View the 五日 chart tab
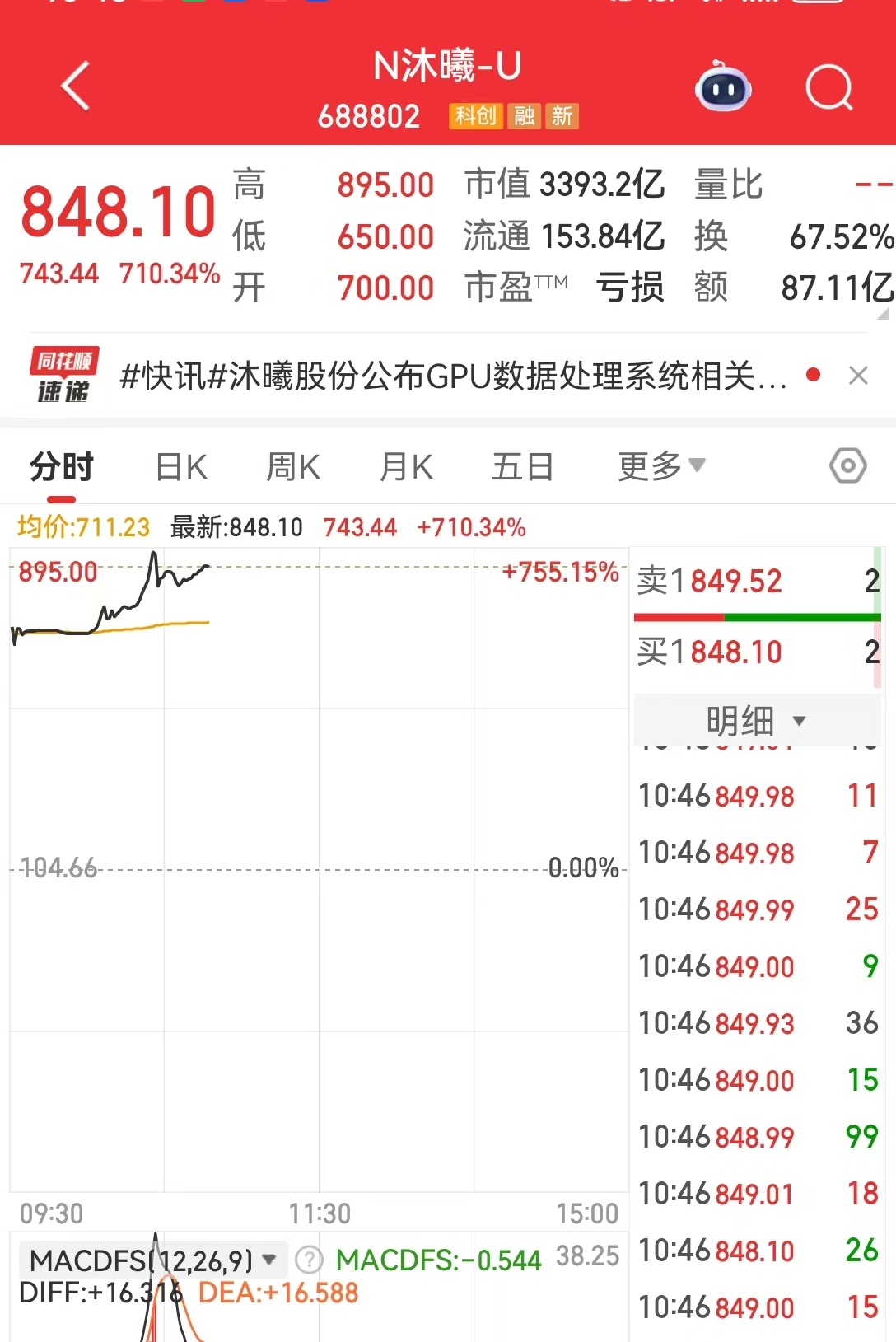Screen dimensions: 896x1342 tap(522, 467)
